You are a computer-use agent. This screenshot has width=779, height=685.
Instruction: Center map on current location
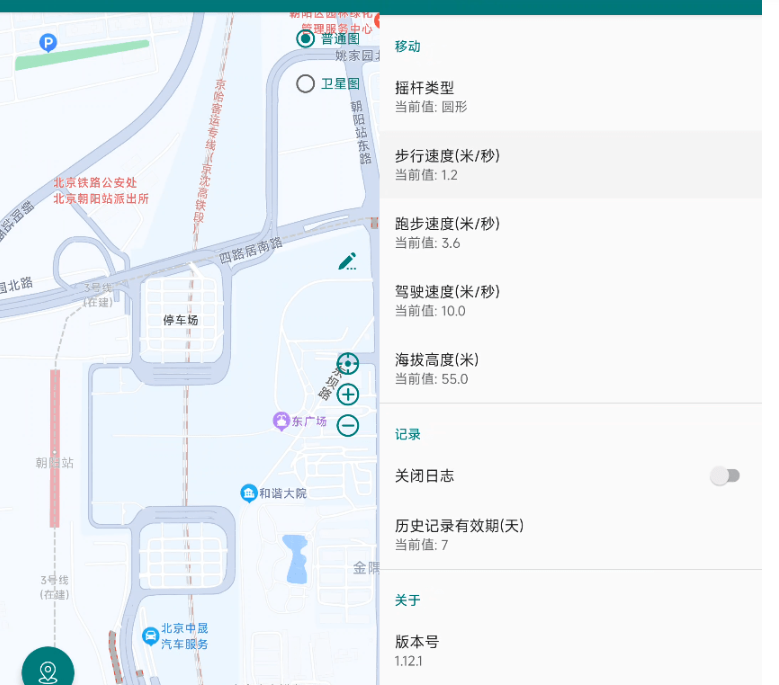[347, 364]
